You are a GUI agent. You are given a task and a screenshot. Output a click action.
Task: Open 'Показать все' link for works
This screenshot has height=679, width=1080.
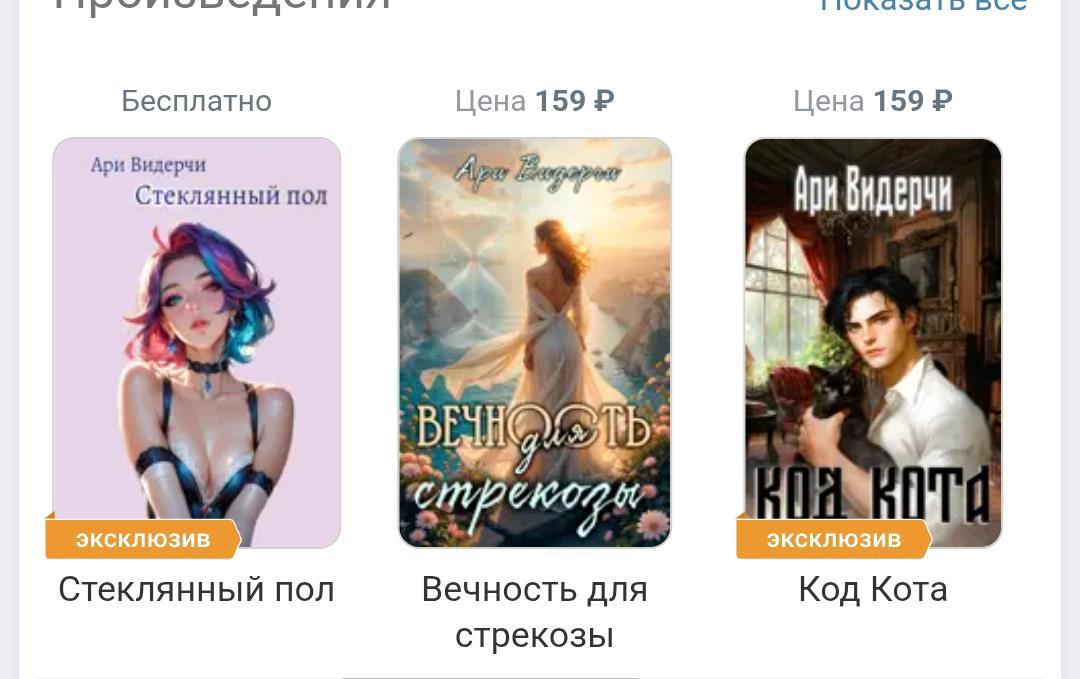point(923,5)
